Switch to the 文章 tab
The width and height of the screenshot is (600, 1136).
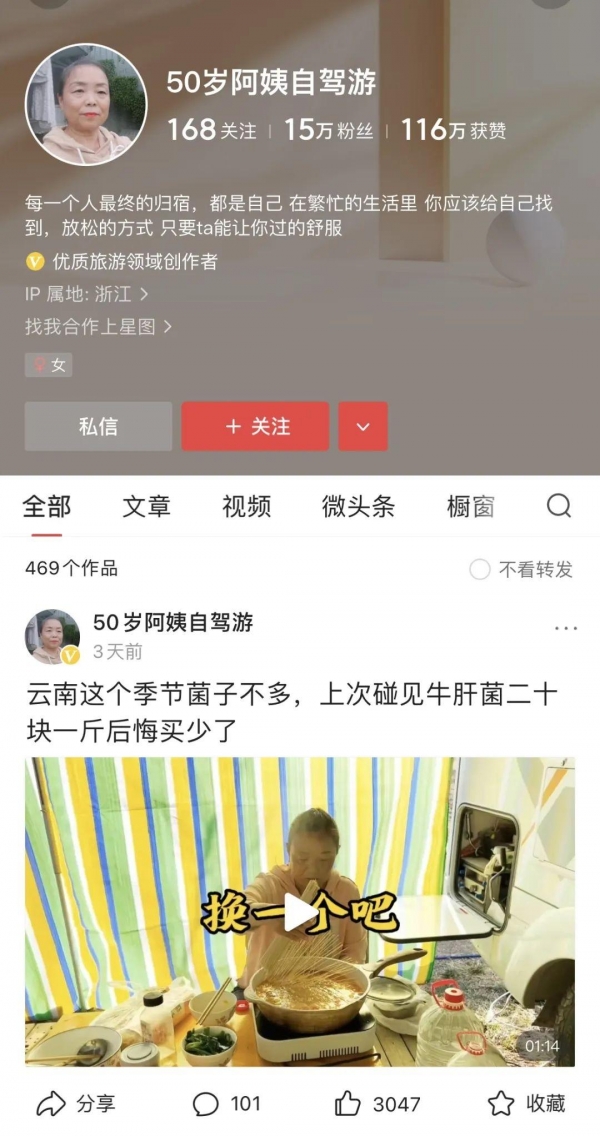pos(147,506)
